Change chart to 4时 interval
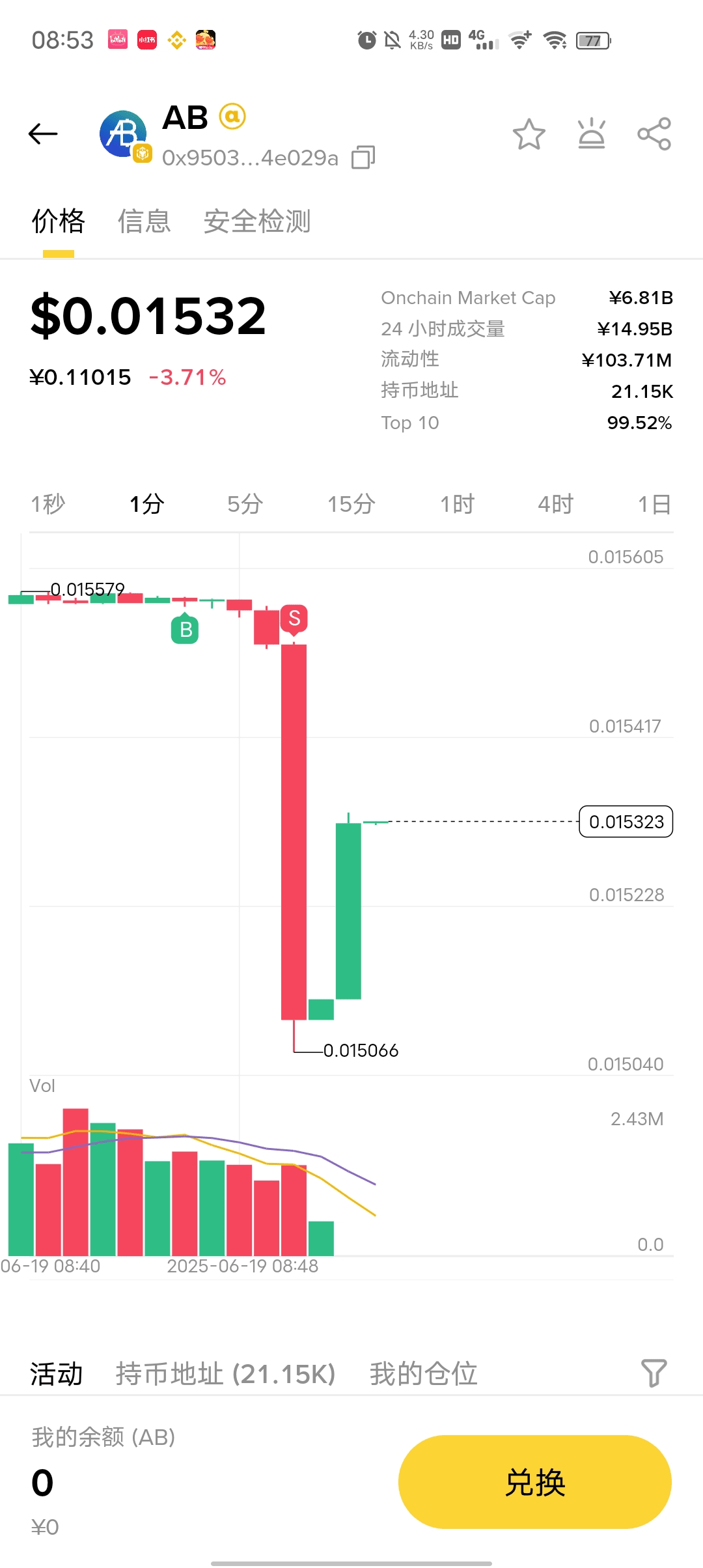The height and width of the screenshot is (1568, 703). (555, 504)
